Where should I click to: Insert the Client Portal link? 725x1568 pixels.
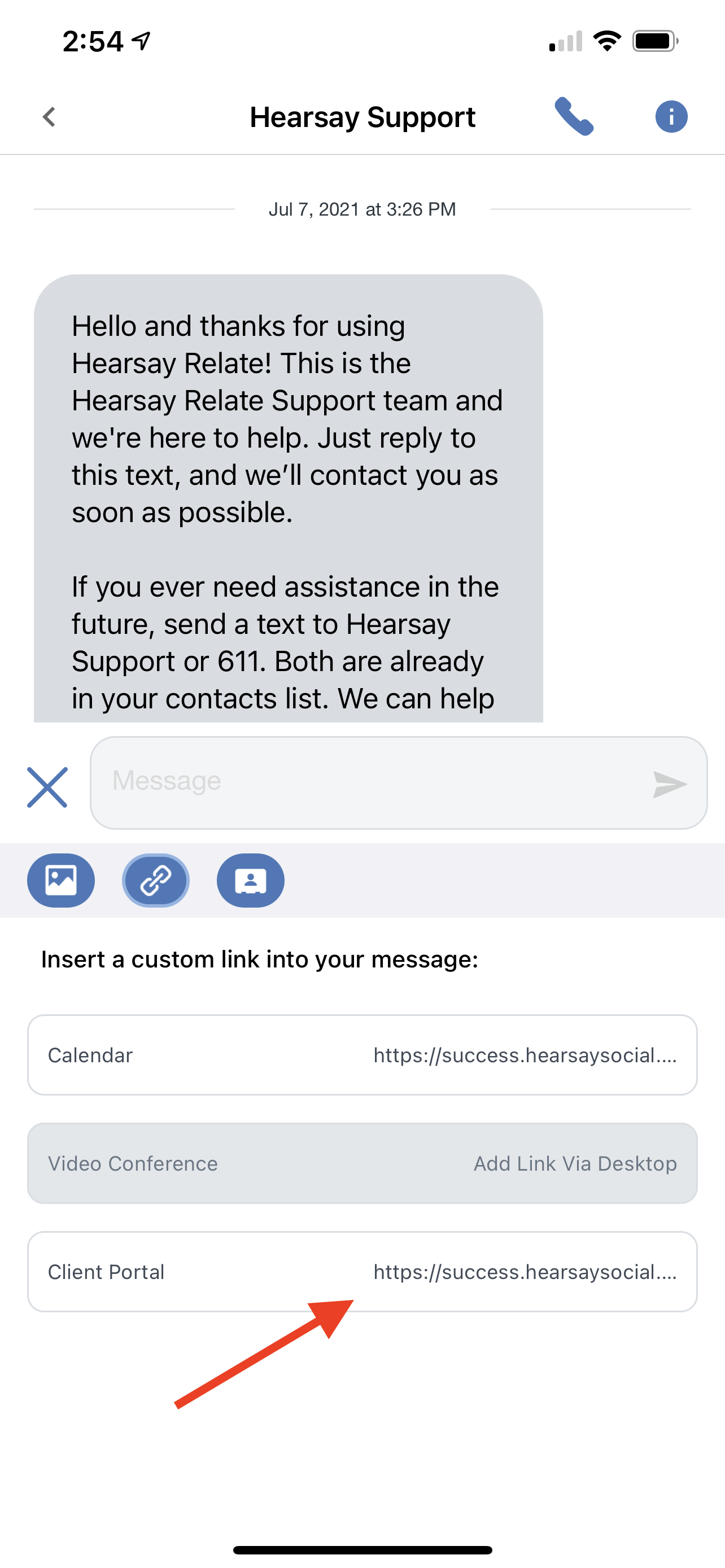click(x=362, y=1272)
